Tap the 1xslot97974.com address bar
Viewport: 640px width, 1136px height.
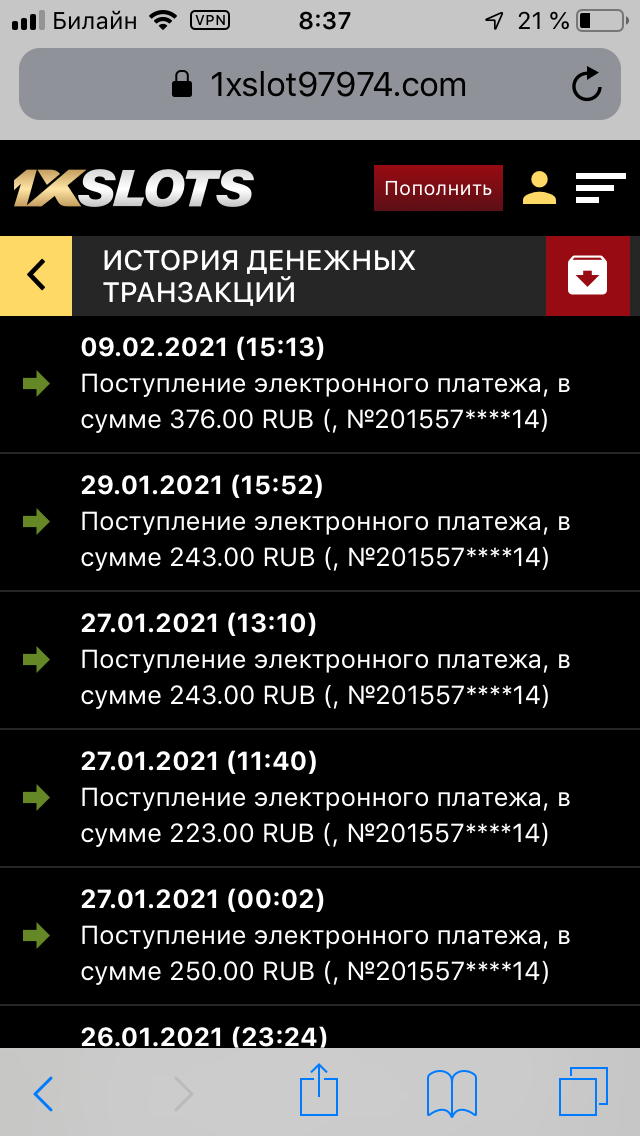[320, 85]
